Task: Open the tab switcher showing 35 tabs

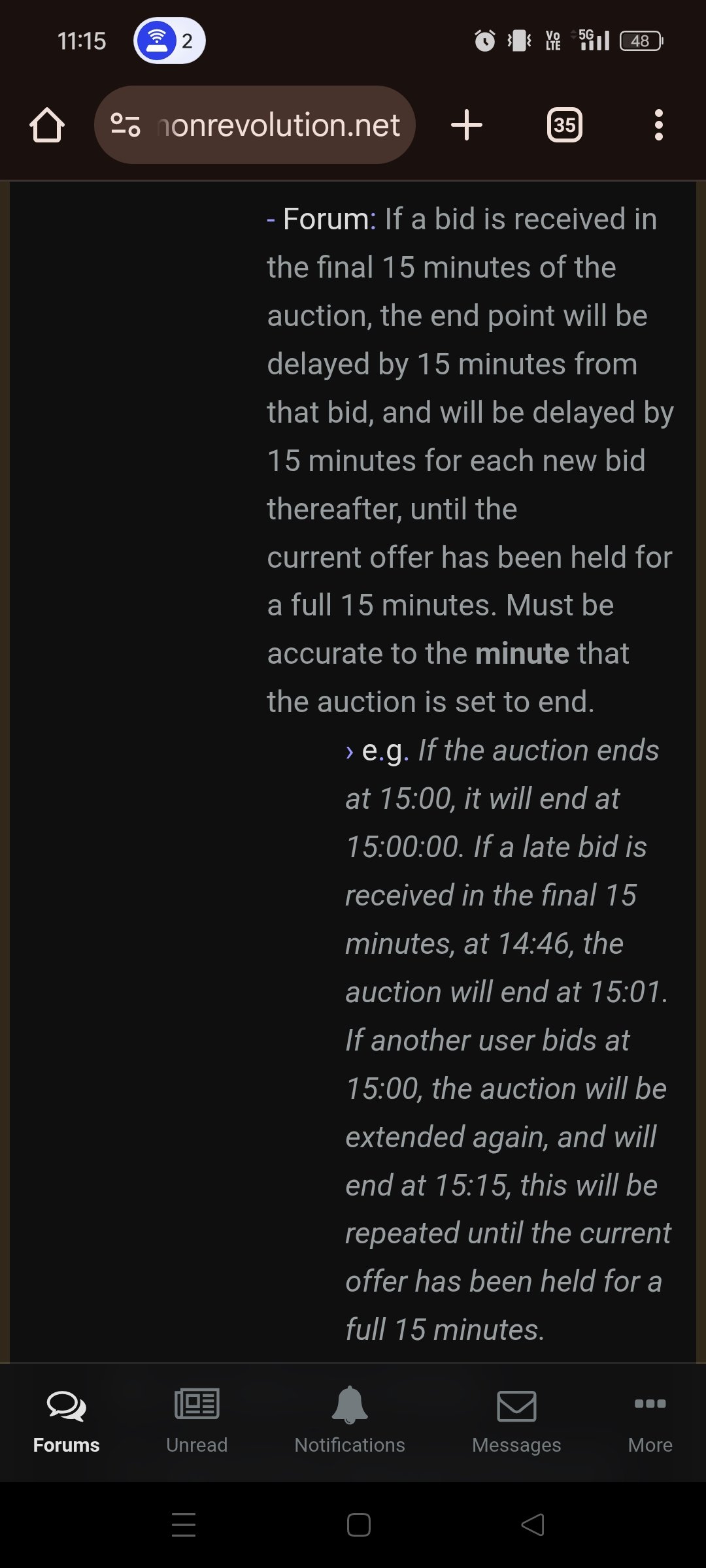Action: click(565, 125)
